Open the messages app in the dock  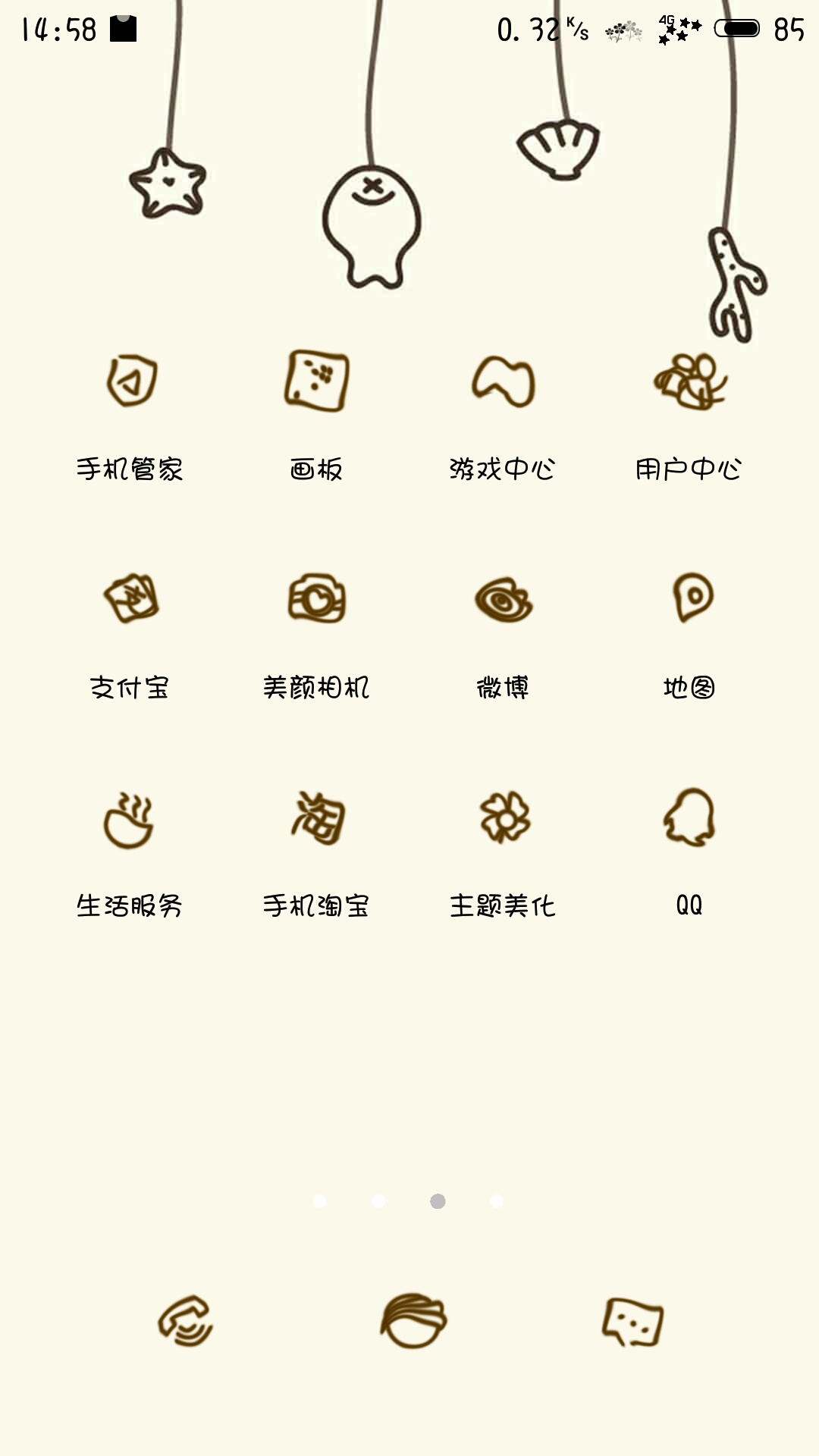[x=632, y=1321]
